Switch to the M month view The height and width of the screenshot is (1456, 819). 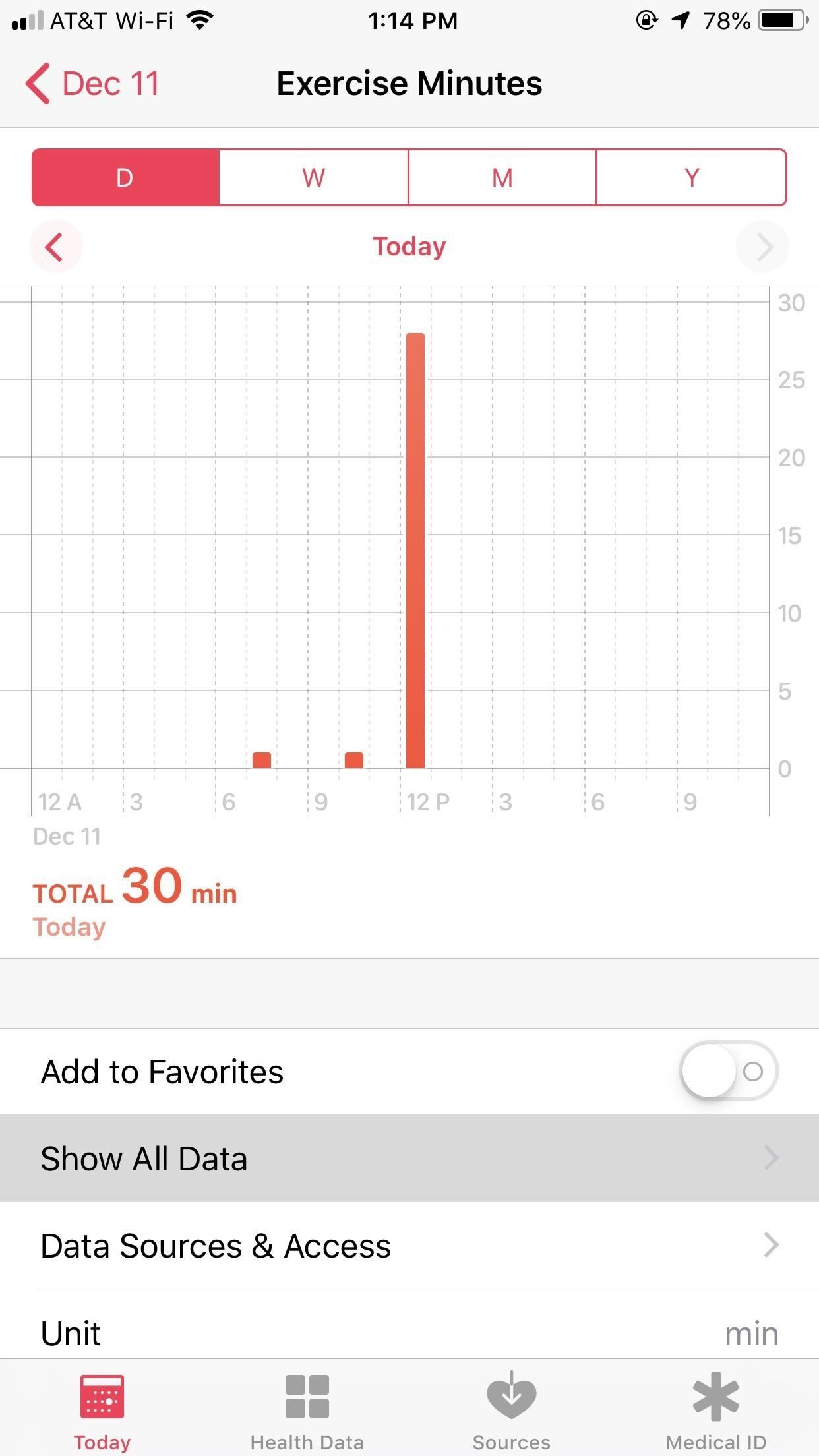click(502, 178)
